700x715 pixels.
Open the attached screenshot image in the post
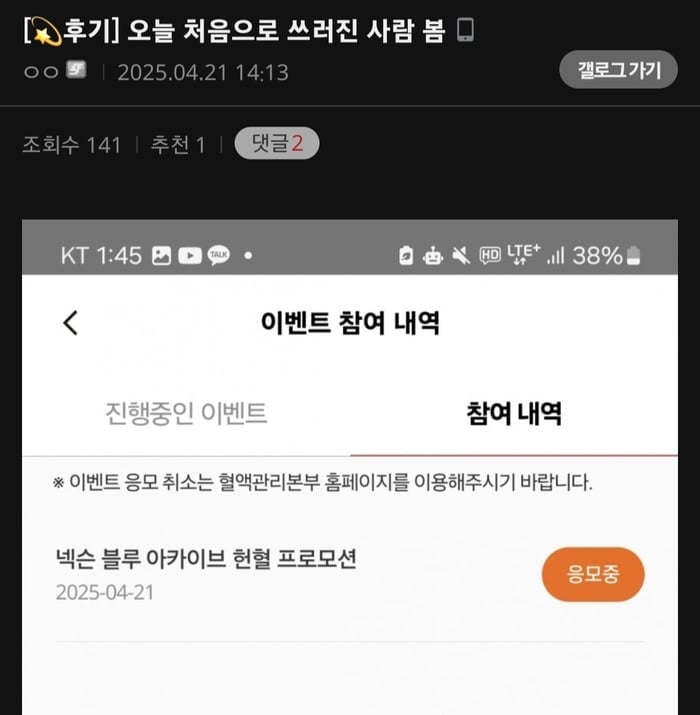[x=350, y=470]
